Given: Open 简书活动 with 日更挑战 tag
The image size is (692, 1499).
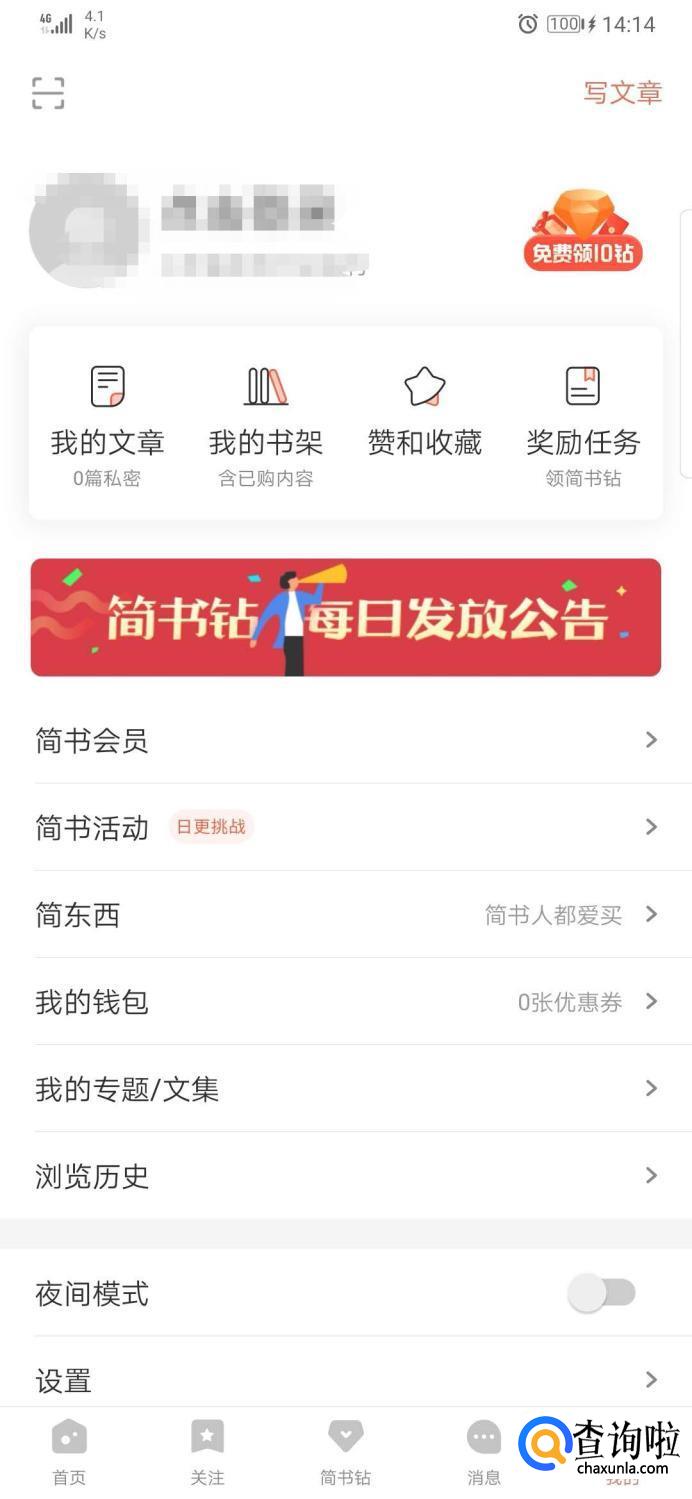Looking at the screenshot, I should 346,827.
